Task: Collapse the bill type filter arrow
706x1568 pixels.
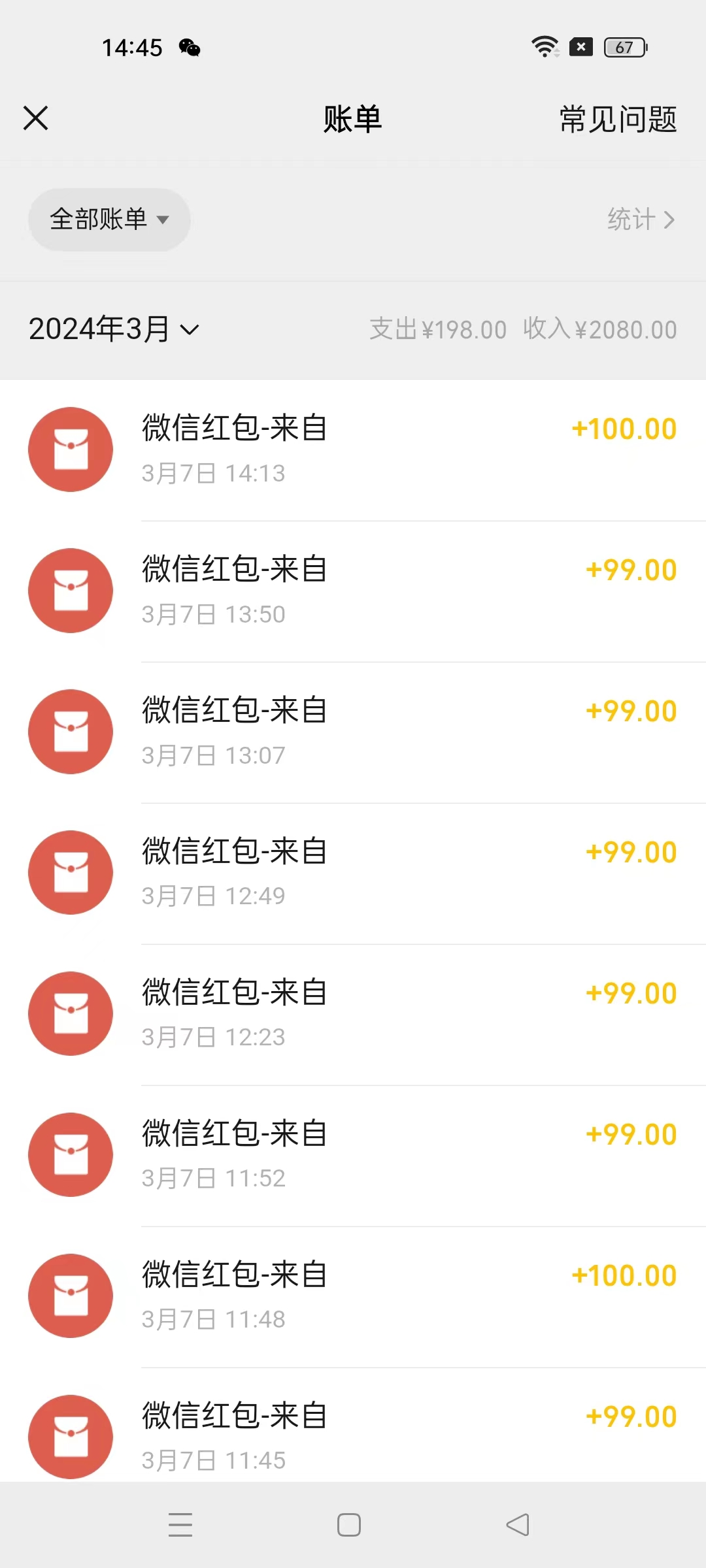Action: coord(163,220)
